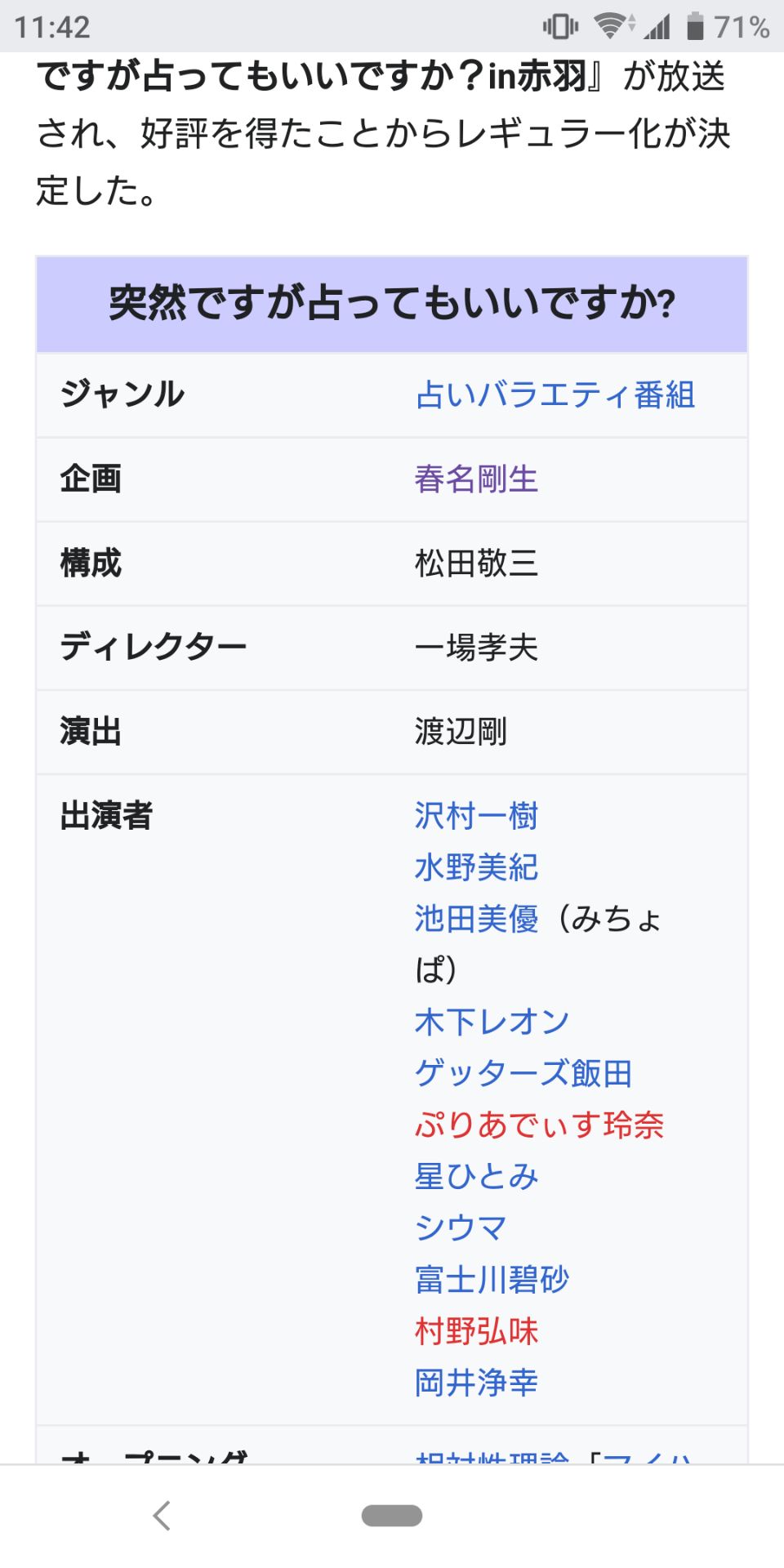Open the red ぷりあでぃす玲奈 link
This screenshot has width=784, height=1568.
tap(540, 1125)
